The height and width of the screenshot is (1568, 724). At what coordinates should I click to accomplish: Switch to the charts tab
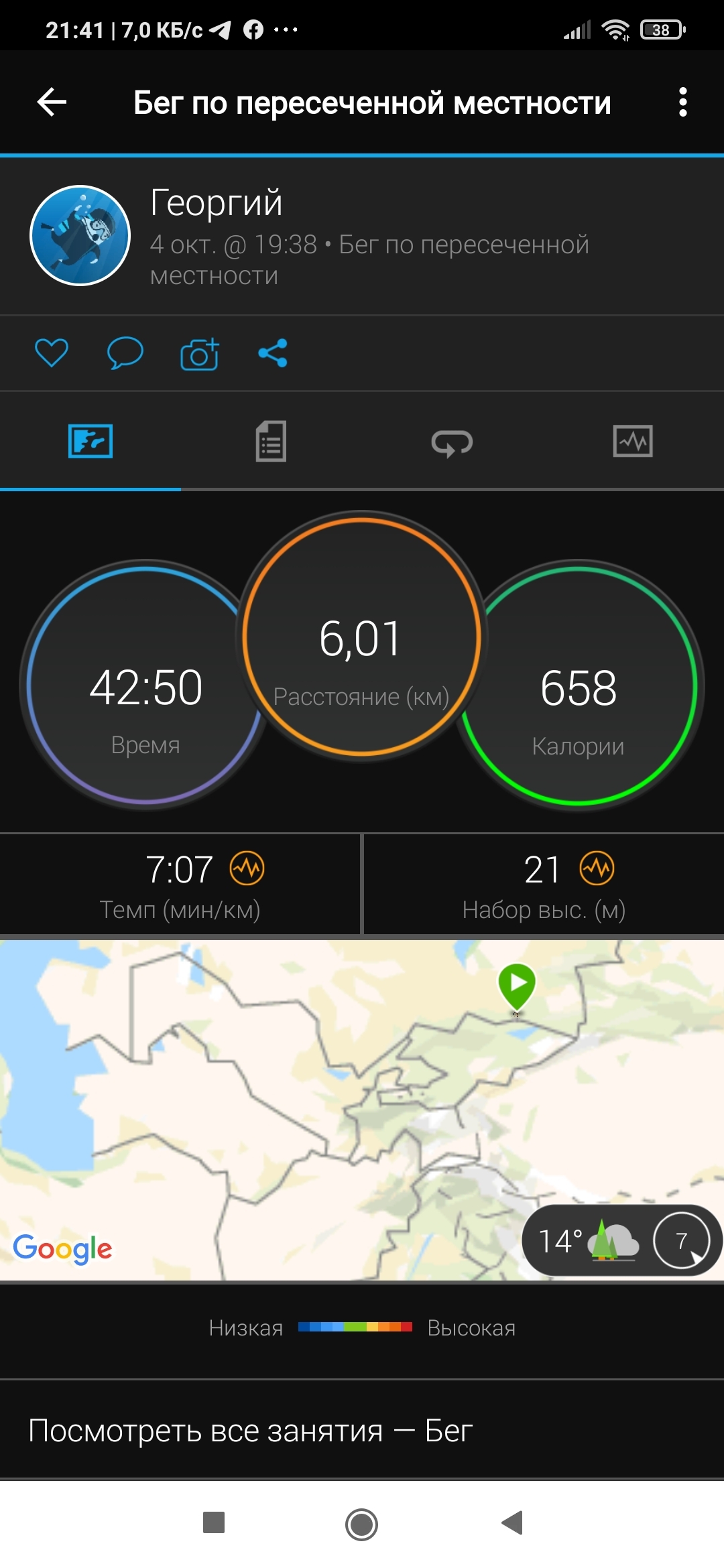click(x=632, y=442)
